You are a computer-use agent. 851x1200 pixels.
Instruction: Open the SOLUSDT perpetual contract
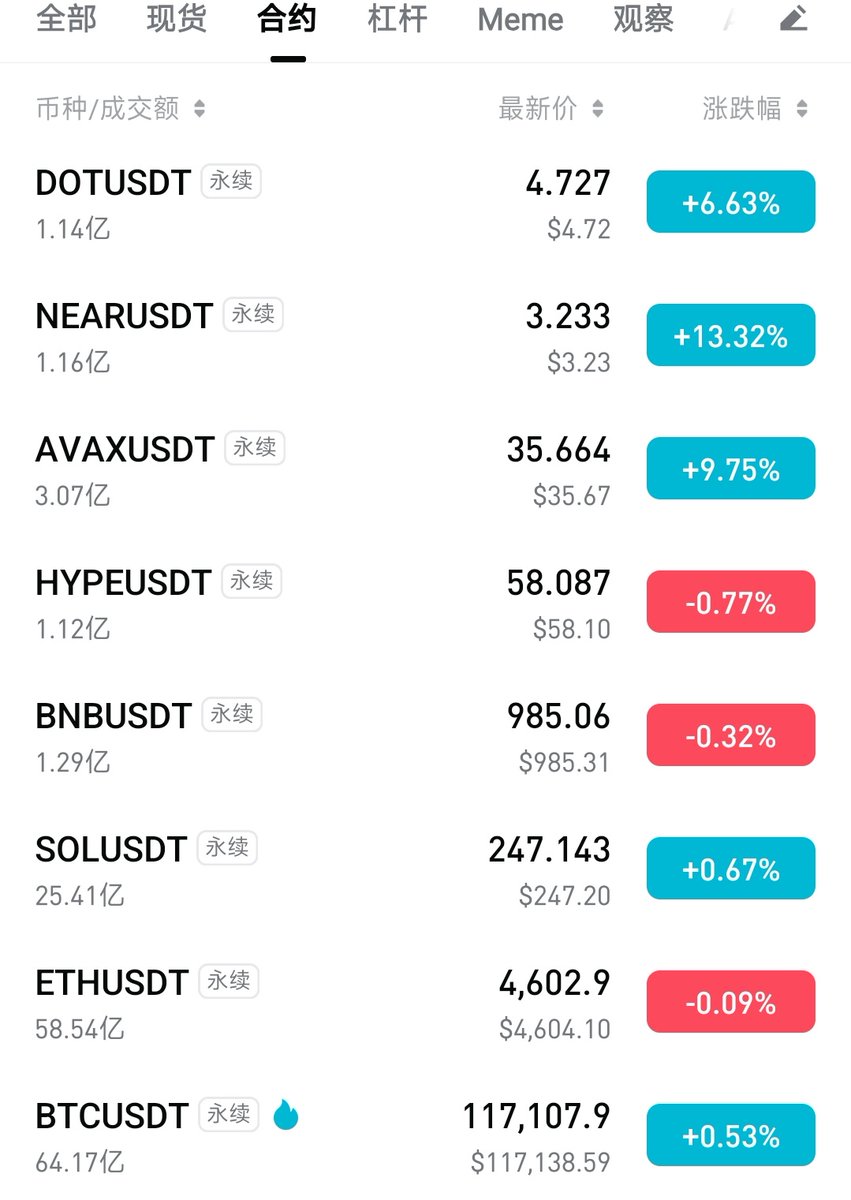tap(111, 850)
